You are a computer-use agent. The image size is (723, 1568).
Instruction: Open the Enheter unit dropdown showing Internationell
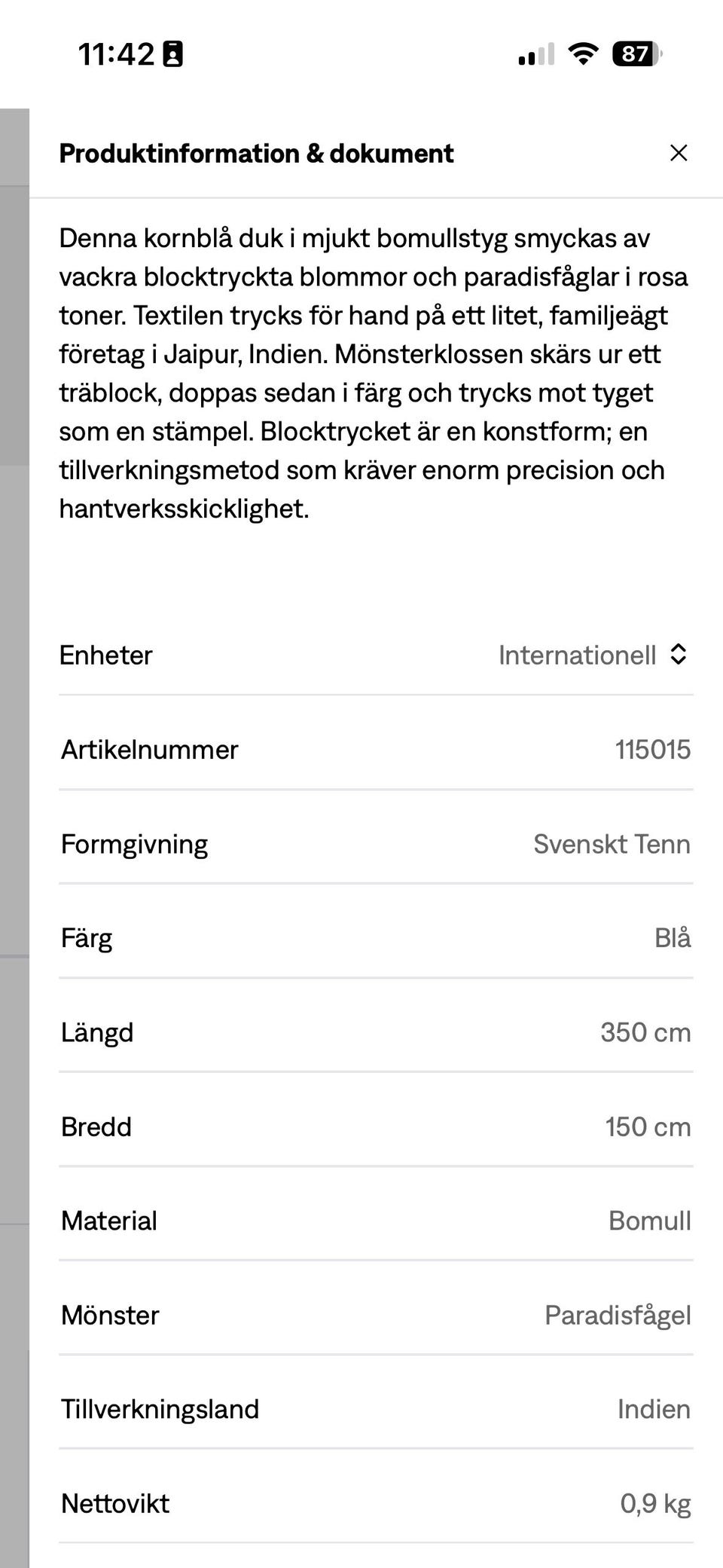[593, 655]
